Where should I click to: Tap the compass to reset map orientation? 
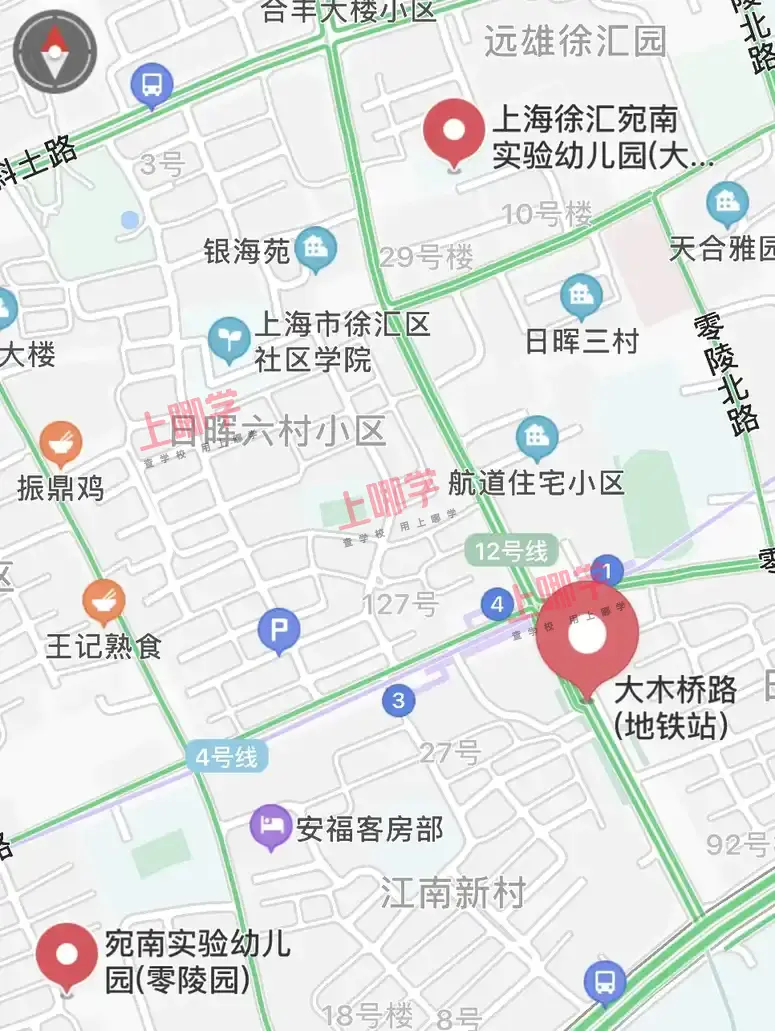(55, 50)
